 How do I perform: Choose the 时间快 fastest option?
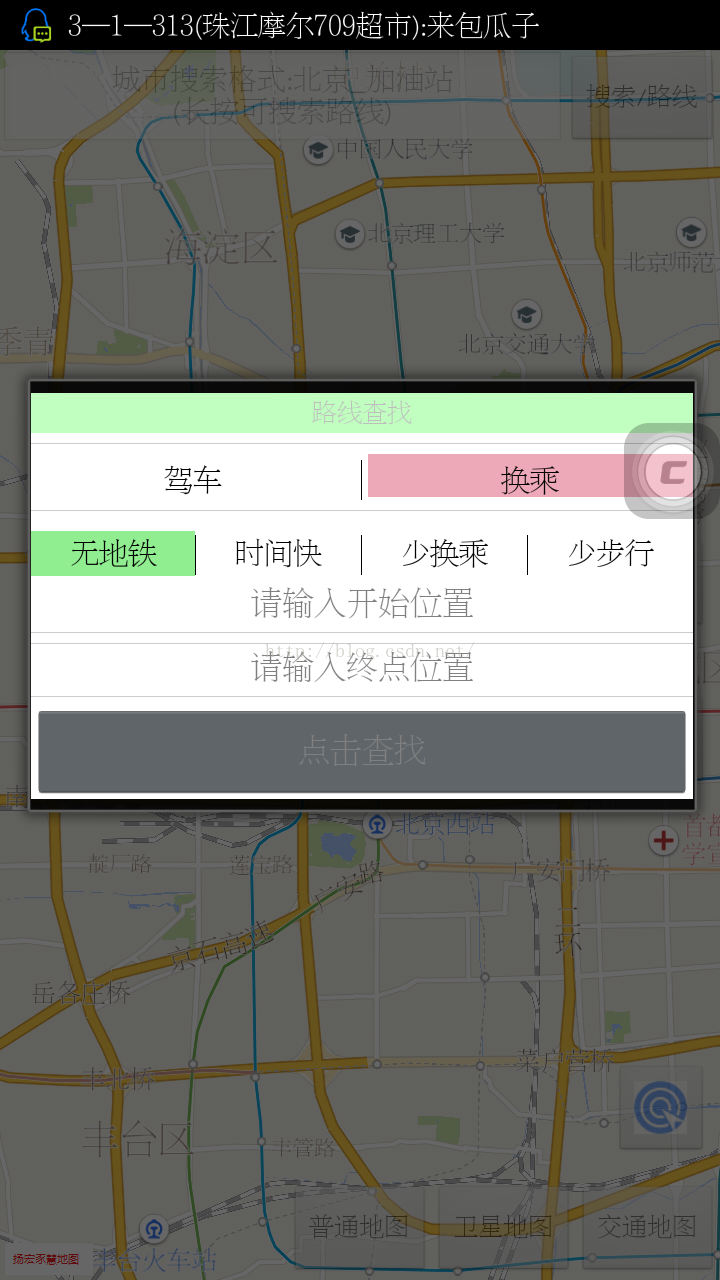[x=278, y=553]
